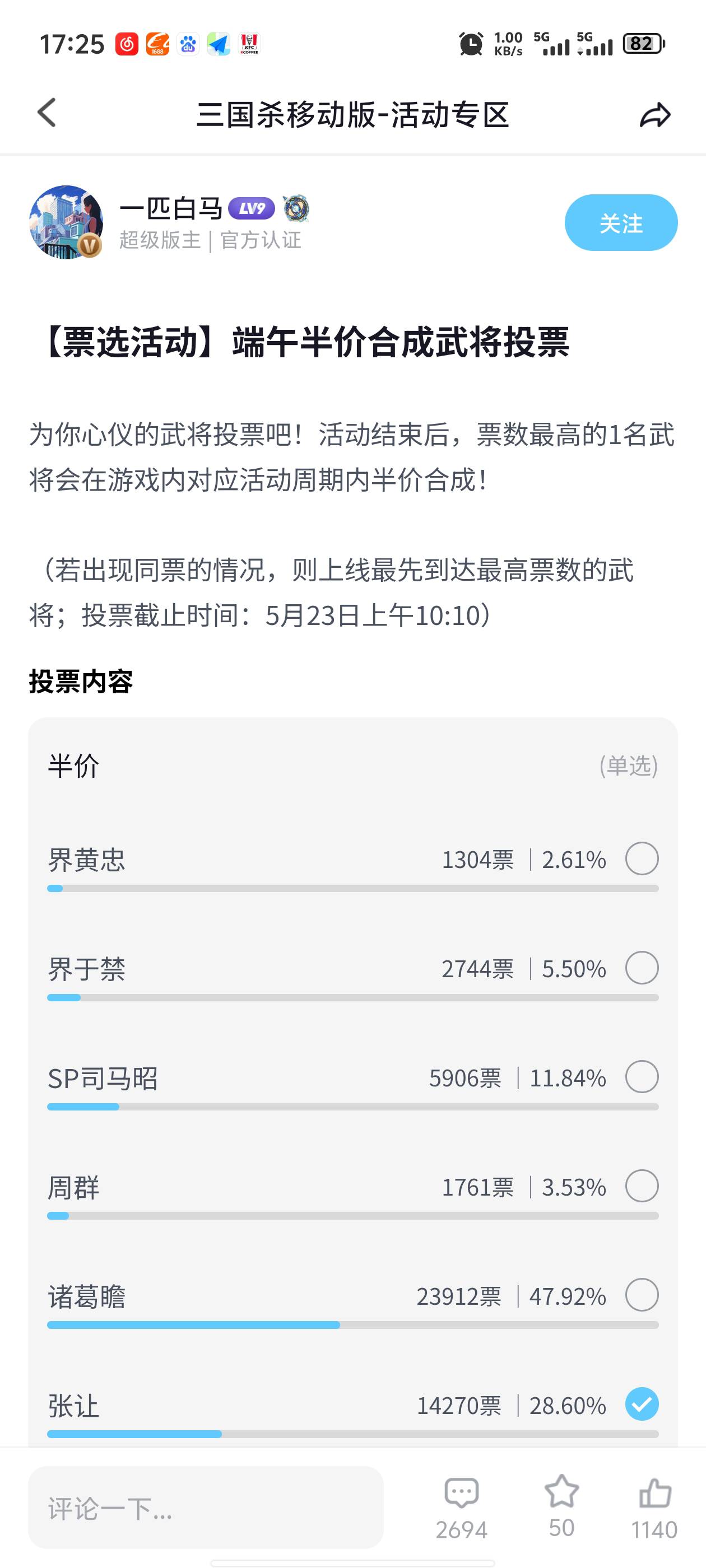
Task: Tap the checked 张让 option
Action: point(642,1404)
